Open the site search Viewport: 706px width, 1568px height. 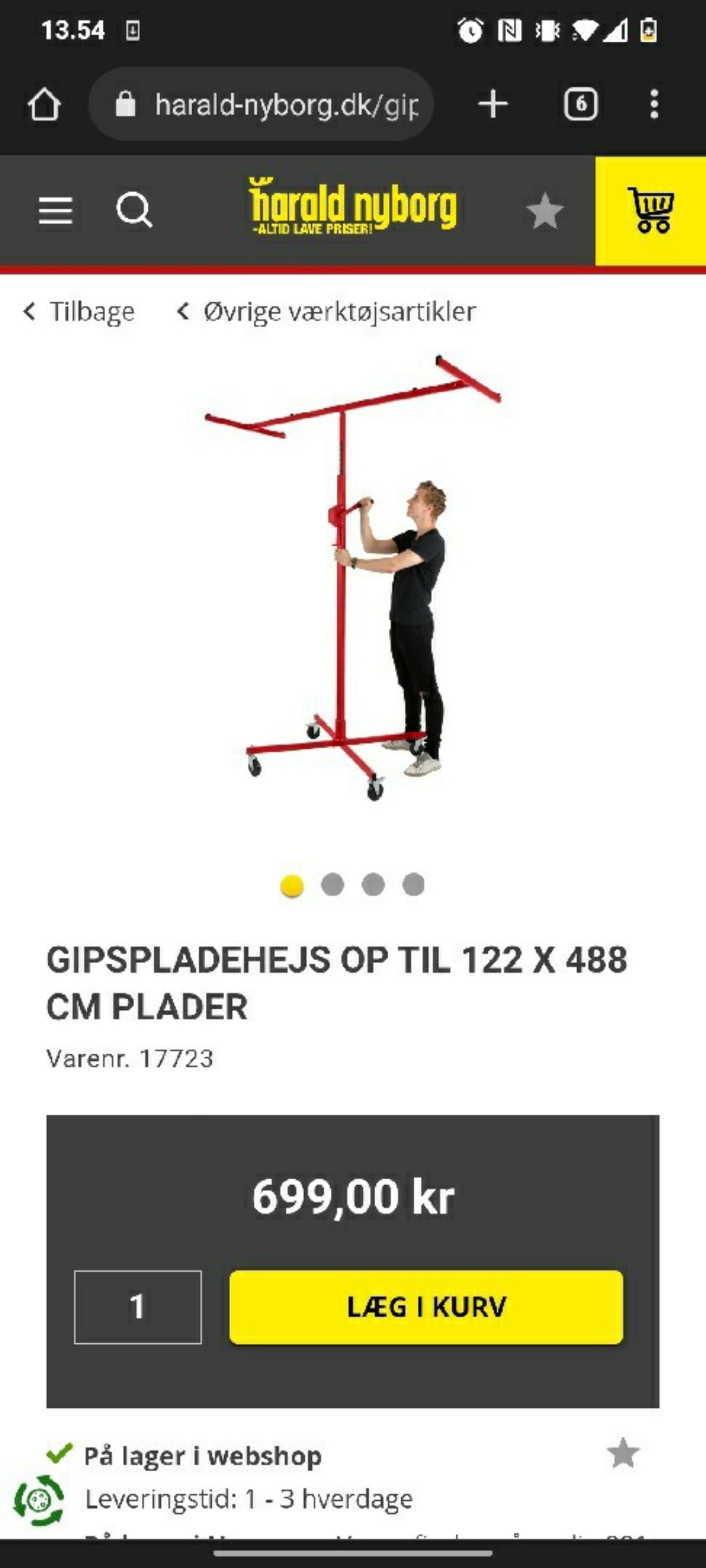[134, 210]
